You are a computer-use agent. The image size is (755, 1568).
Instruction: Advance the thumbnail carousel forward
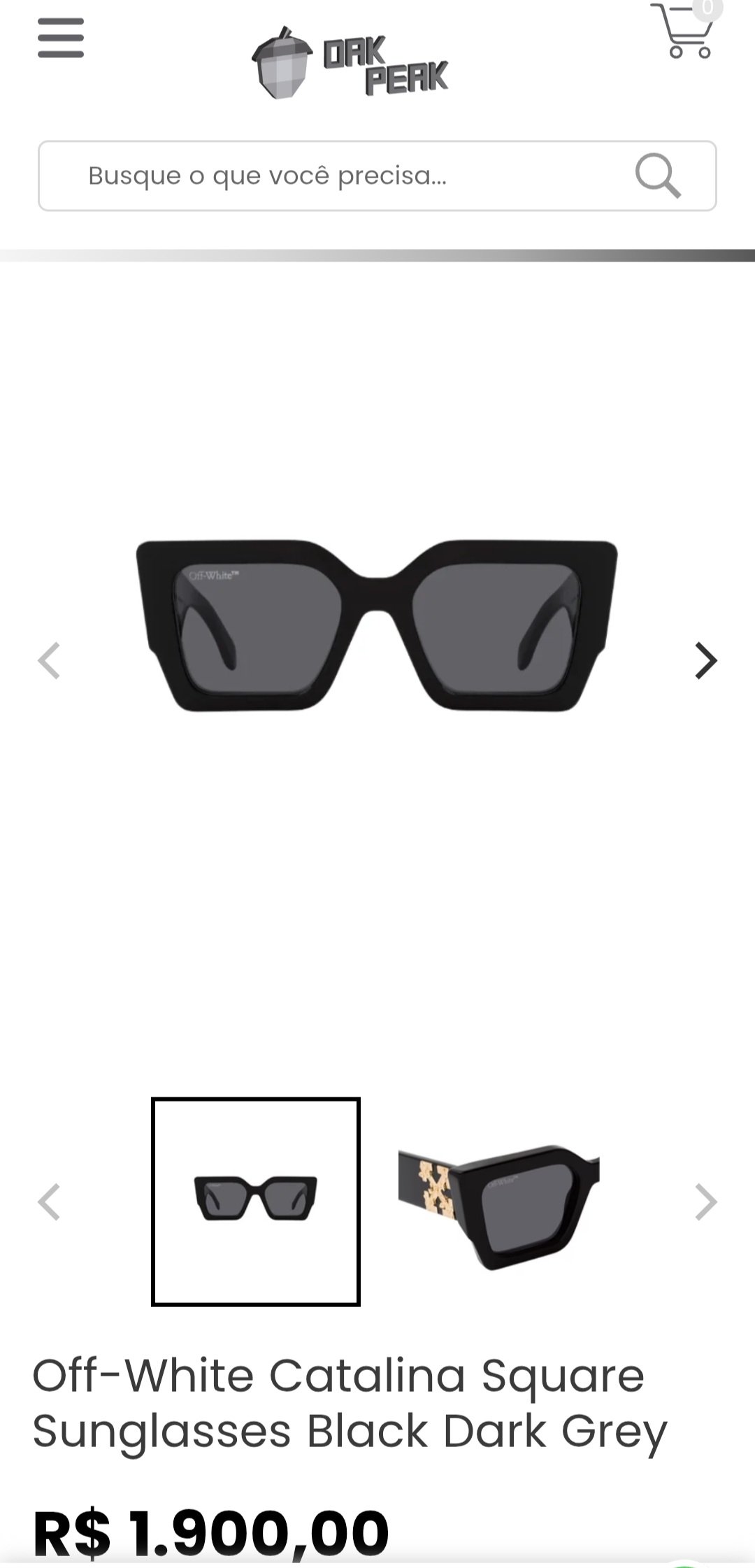click(705, 1202)
